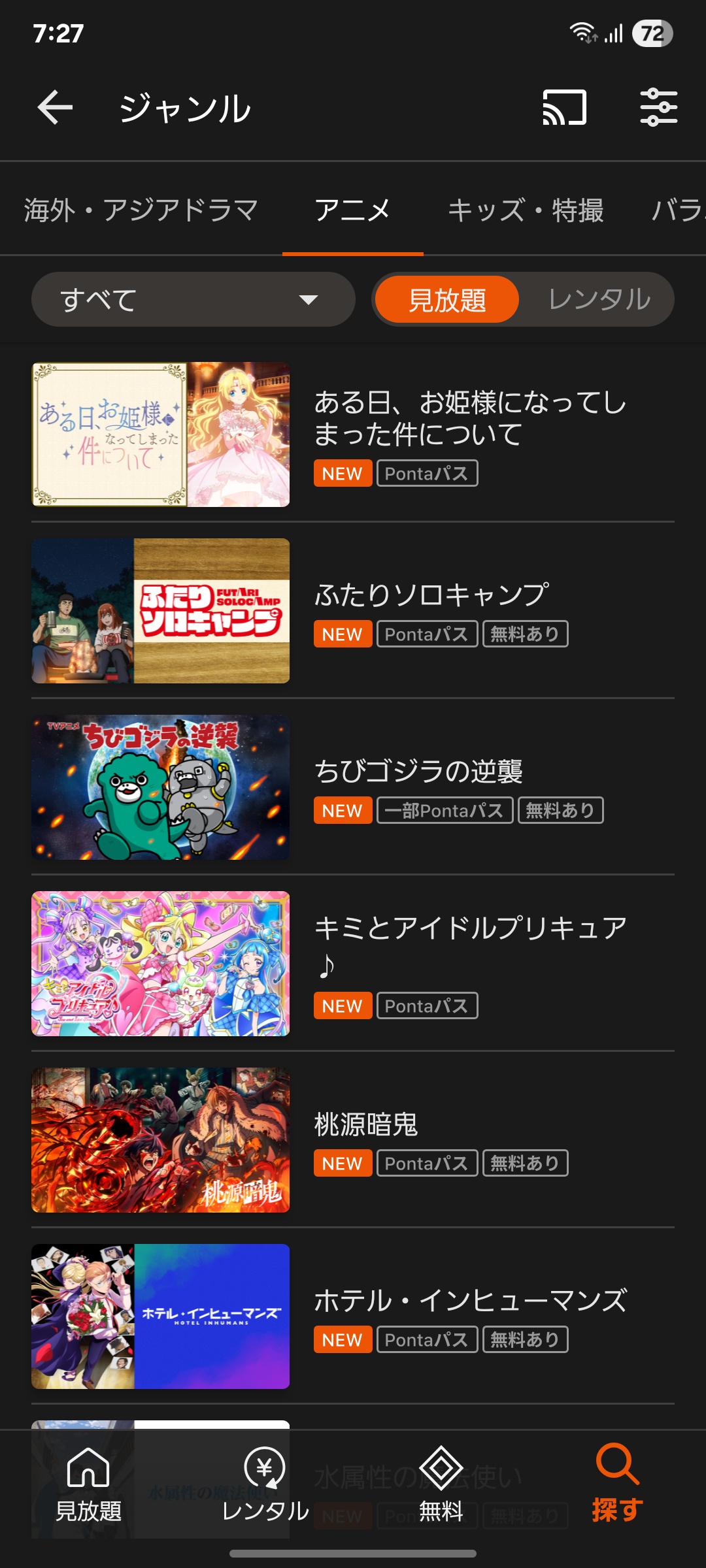This screenshot has height=1568, width=706.
Task: Open the cast to device icon
Action: [x=565, y=107]
